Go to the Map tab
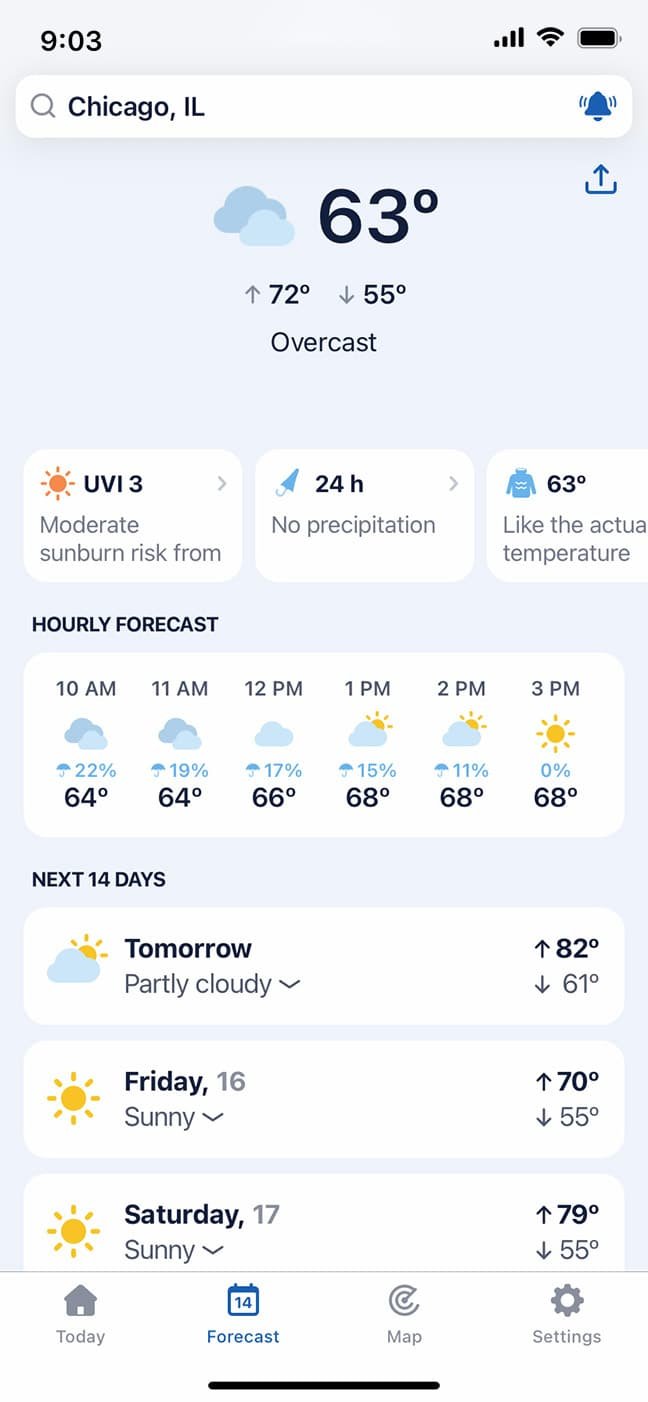This screenshot has width=648, height=1402. pos(404,1315)
